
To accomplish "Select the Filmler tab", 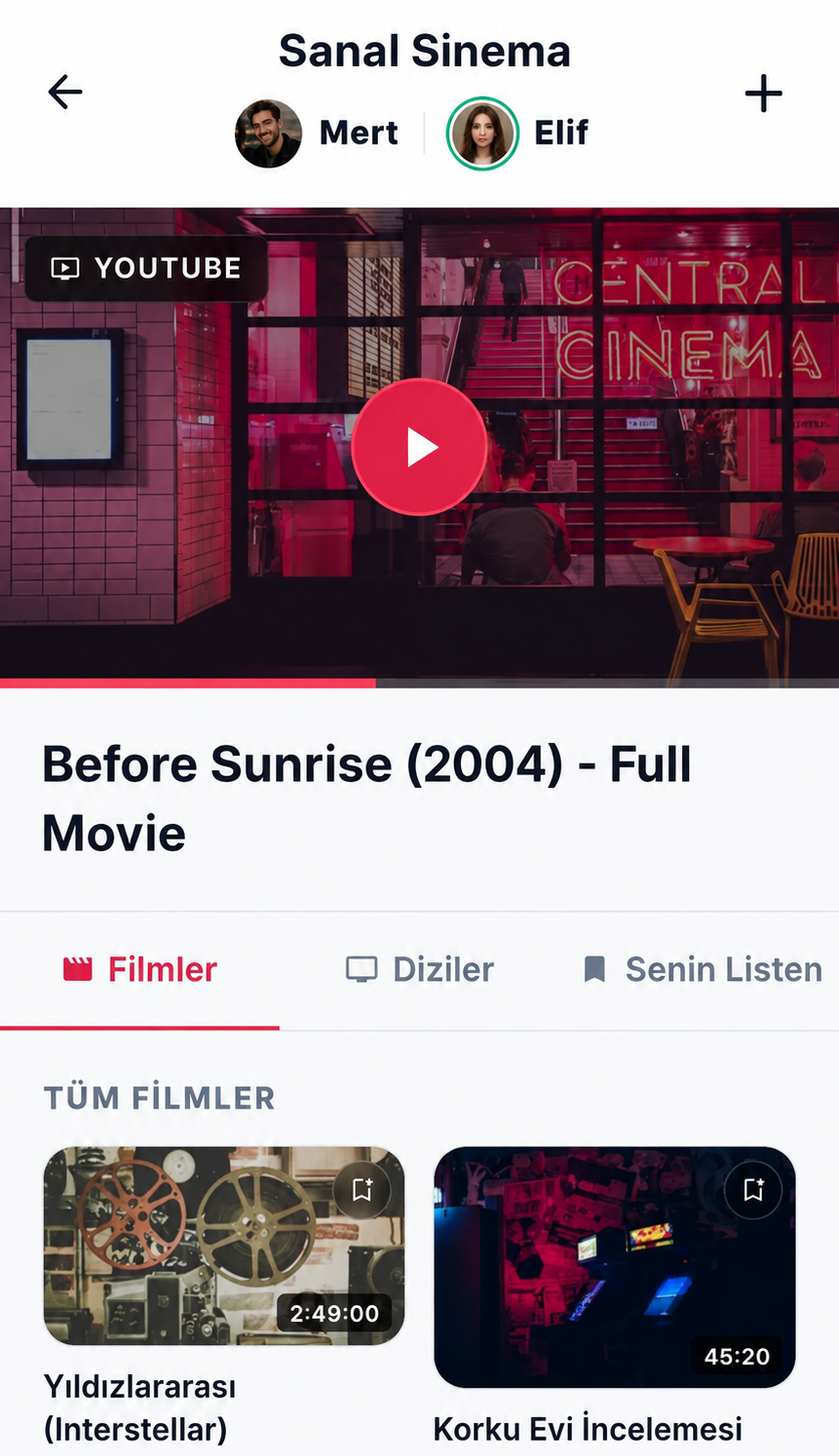I will click(139, 970).
